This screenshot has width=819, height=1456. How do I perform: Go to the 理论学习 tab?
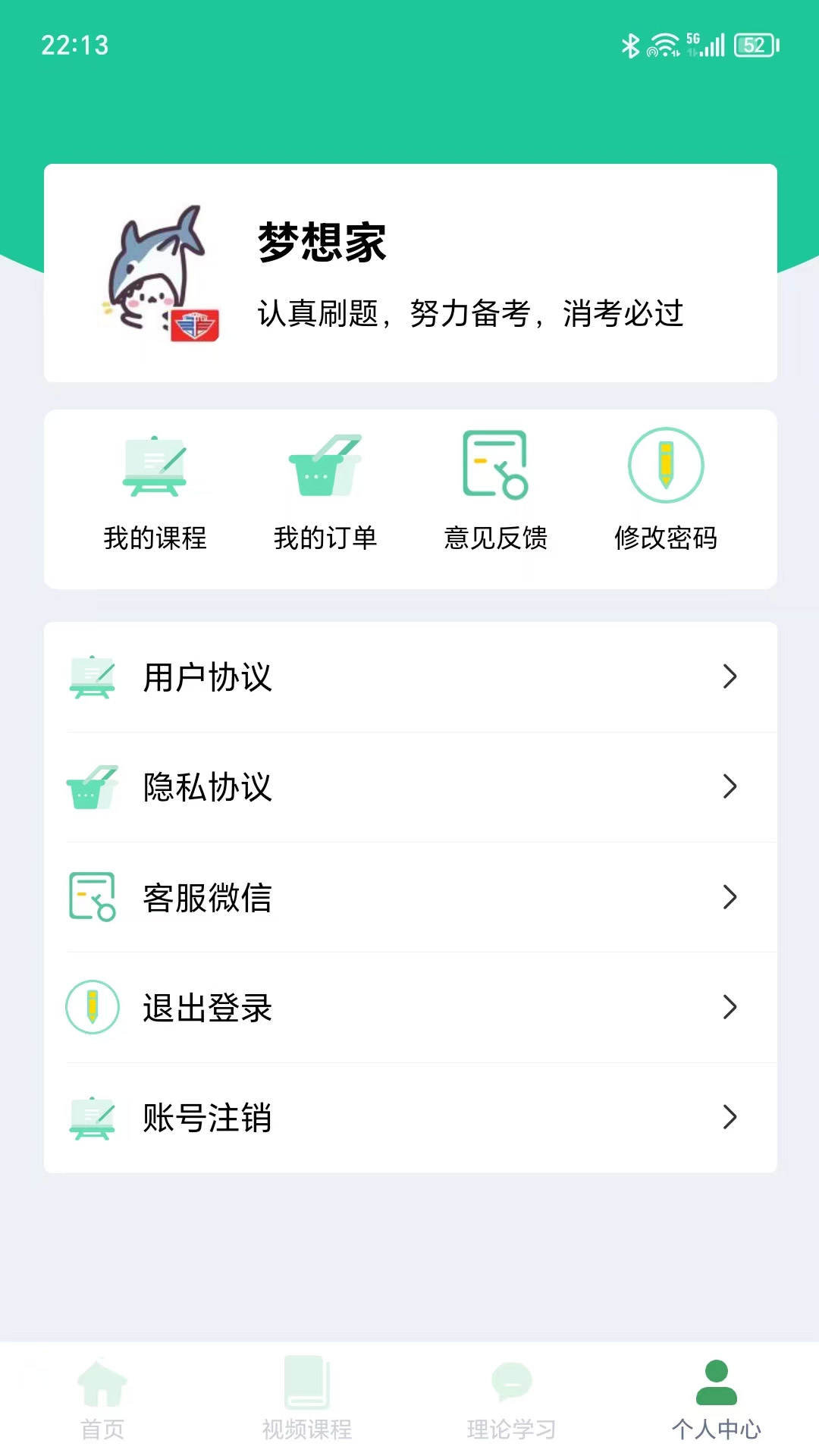coord(512,1400)
